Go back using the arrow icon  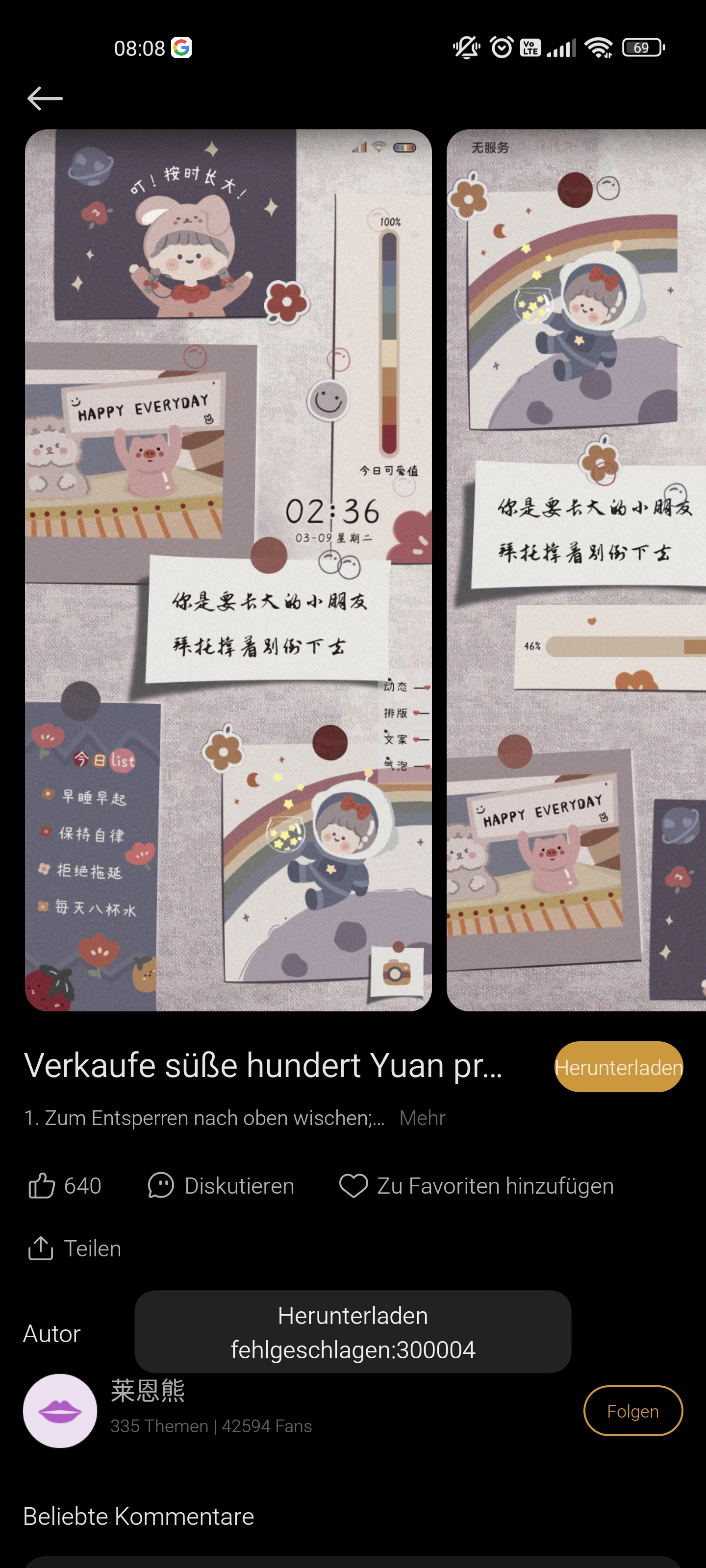pyautogui.click(x=45, y=98)
